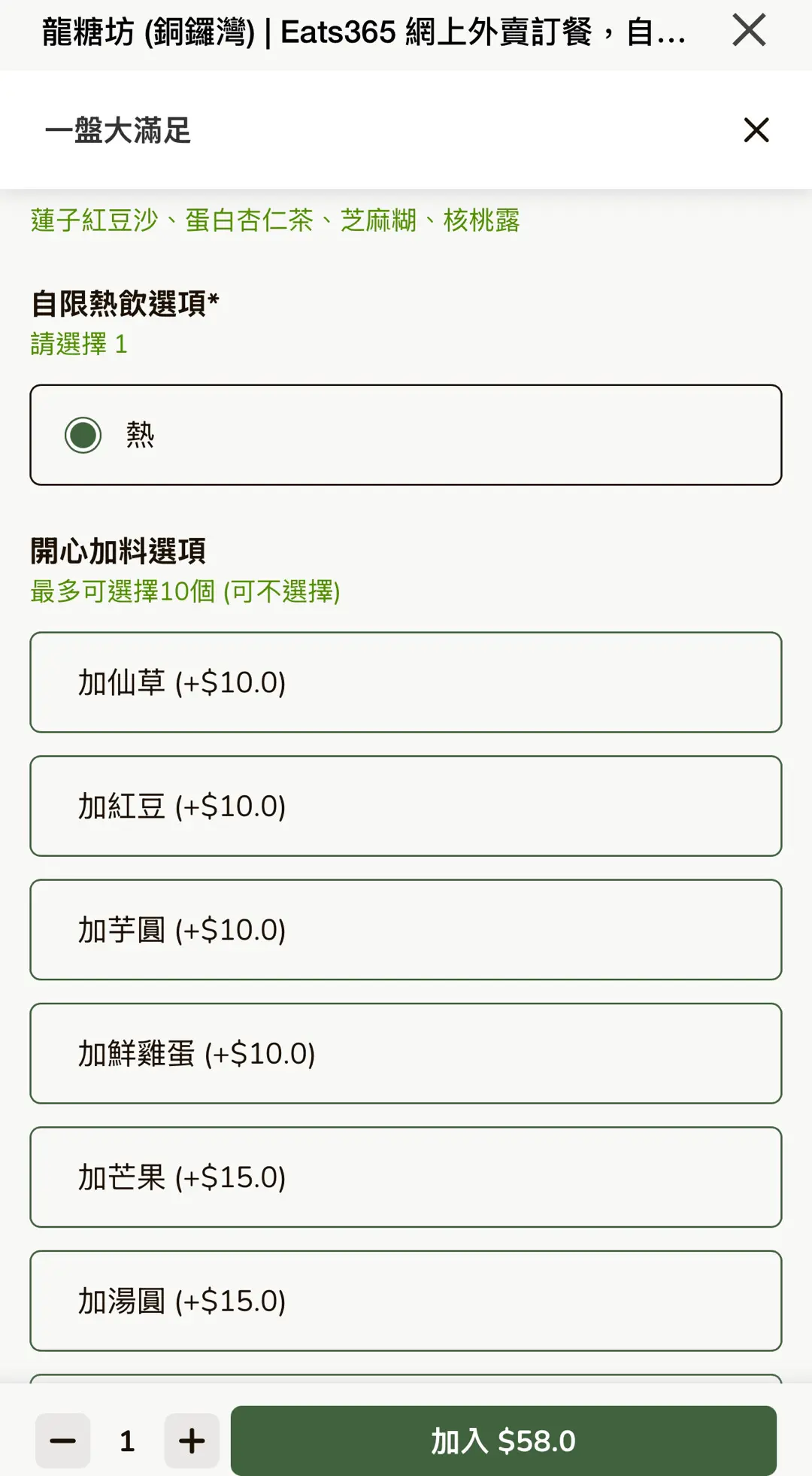Dismiss the 一盤大滿足 item dialog
Viewport: 812px width, 1476px height.
tap(756, 130)
